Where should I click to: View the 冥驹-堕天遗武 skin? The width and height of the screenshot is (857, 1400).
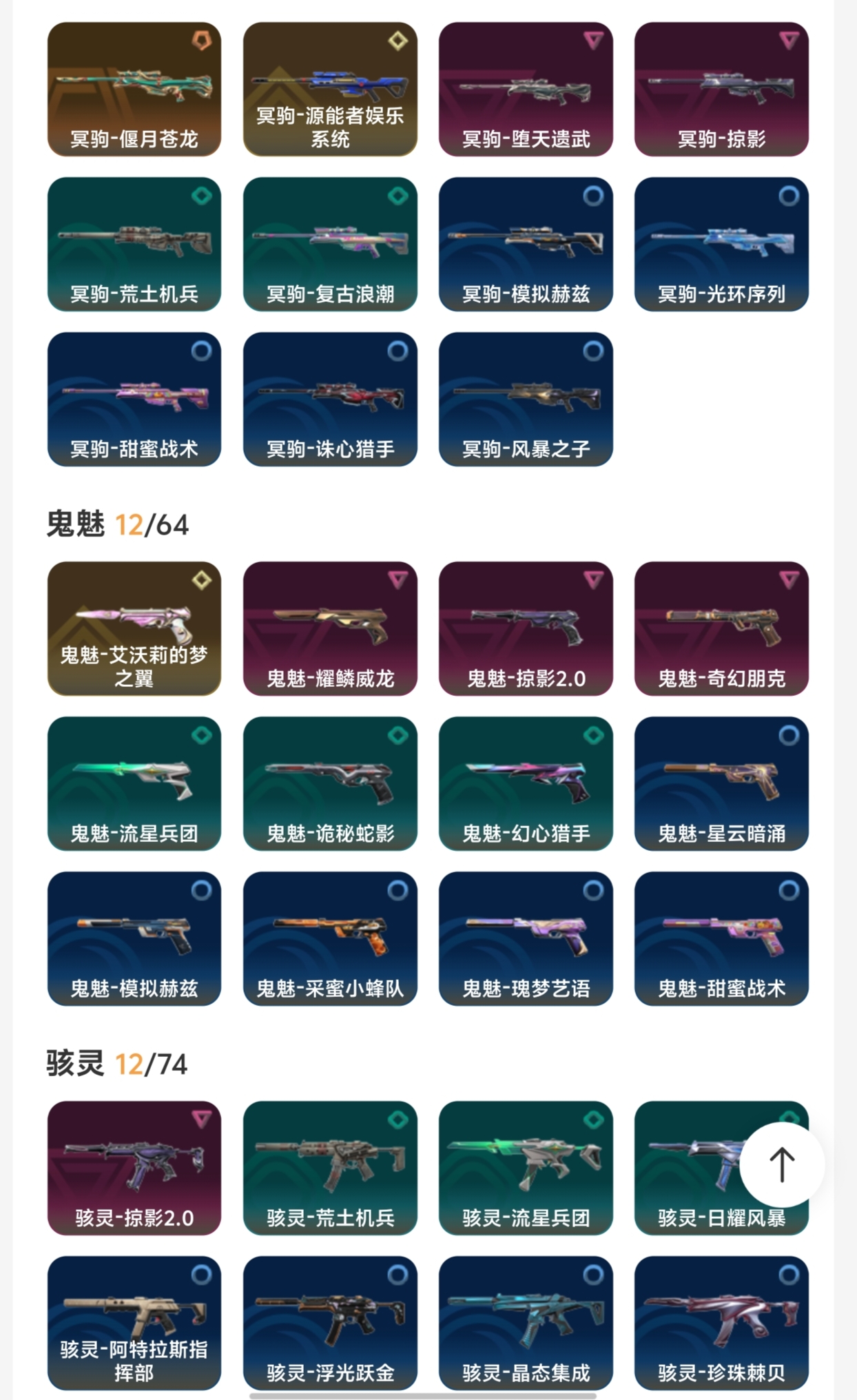pos(526,89)
